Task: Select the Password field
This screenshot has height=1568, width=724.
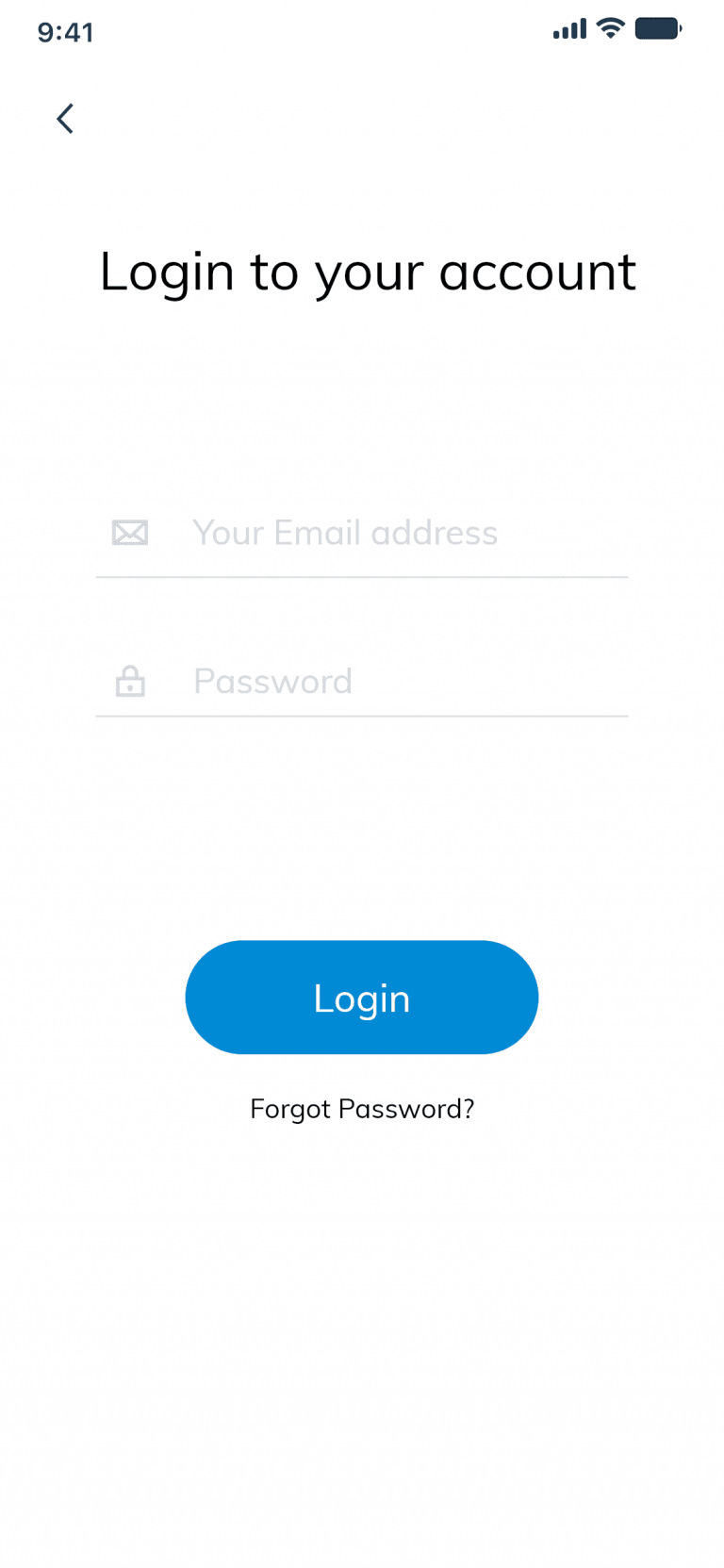Action: point(362,681)
